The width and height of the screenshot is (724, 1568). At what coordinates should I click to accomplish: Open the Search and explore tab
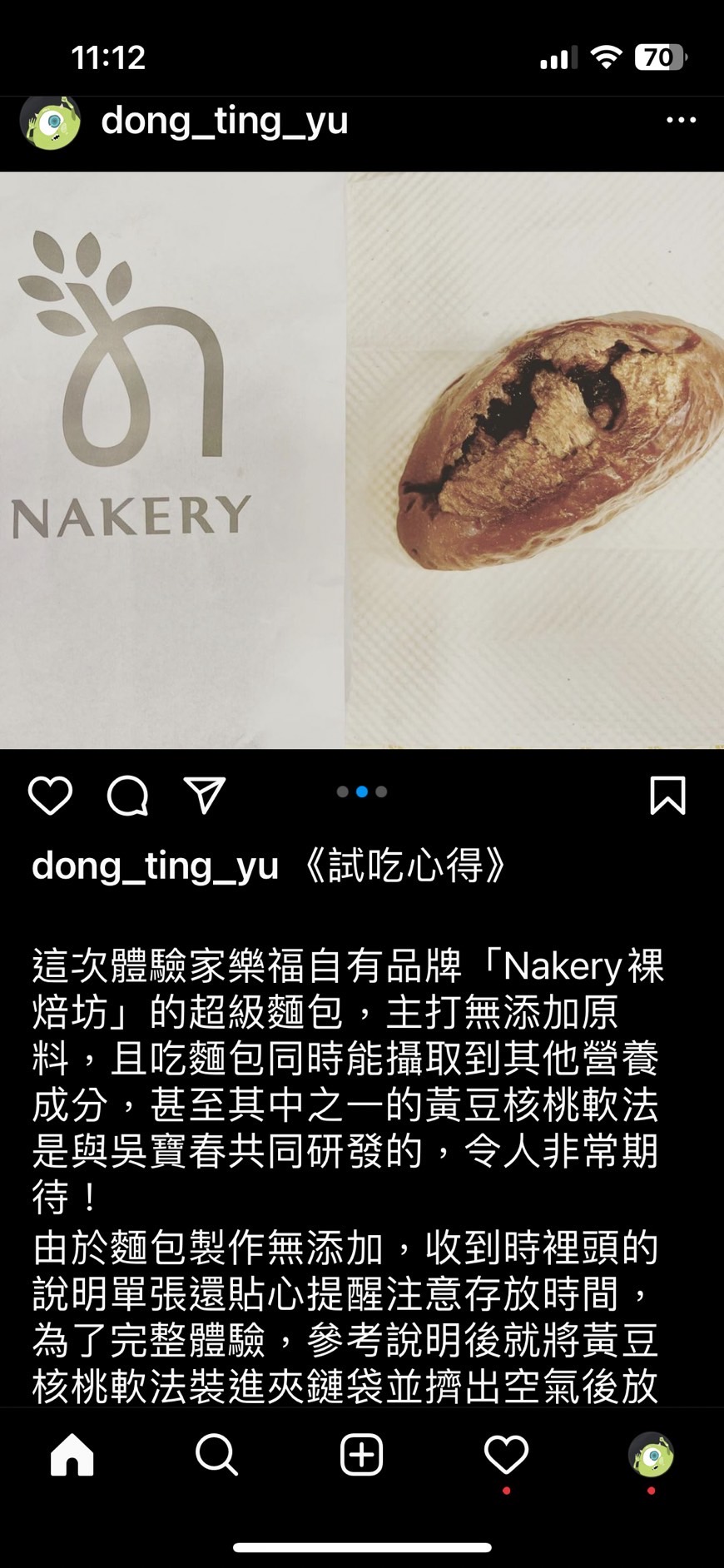click(216, 1455)
